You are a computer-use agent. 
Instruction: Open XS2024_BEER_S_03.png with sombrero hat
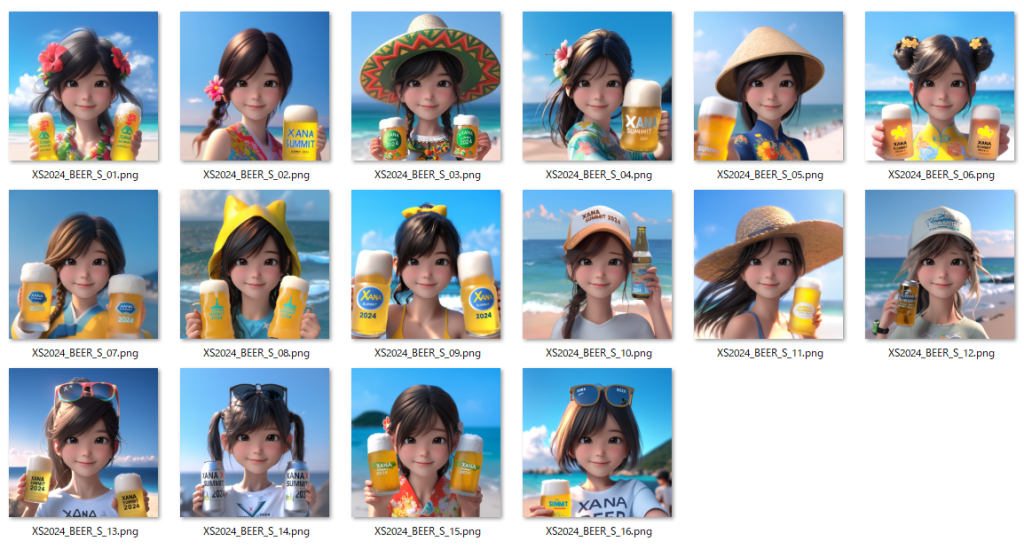426,86
